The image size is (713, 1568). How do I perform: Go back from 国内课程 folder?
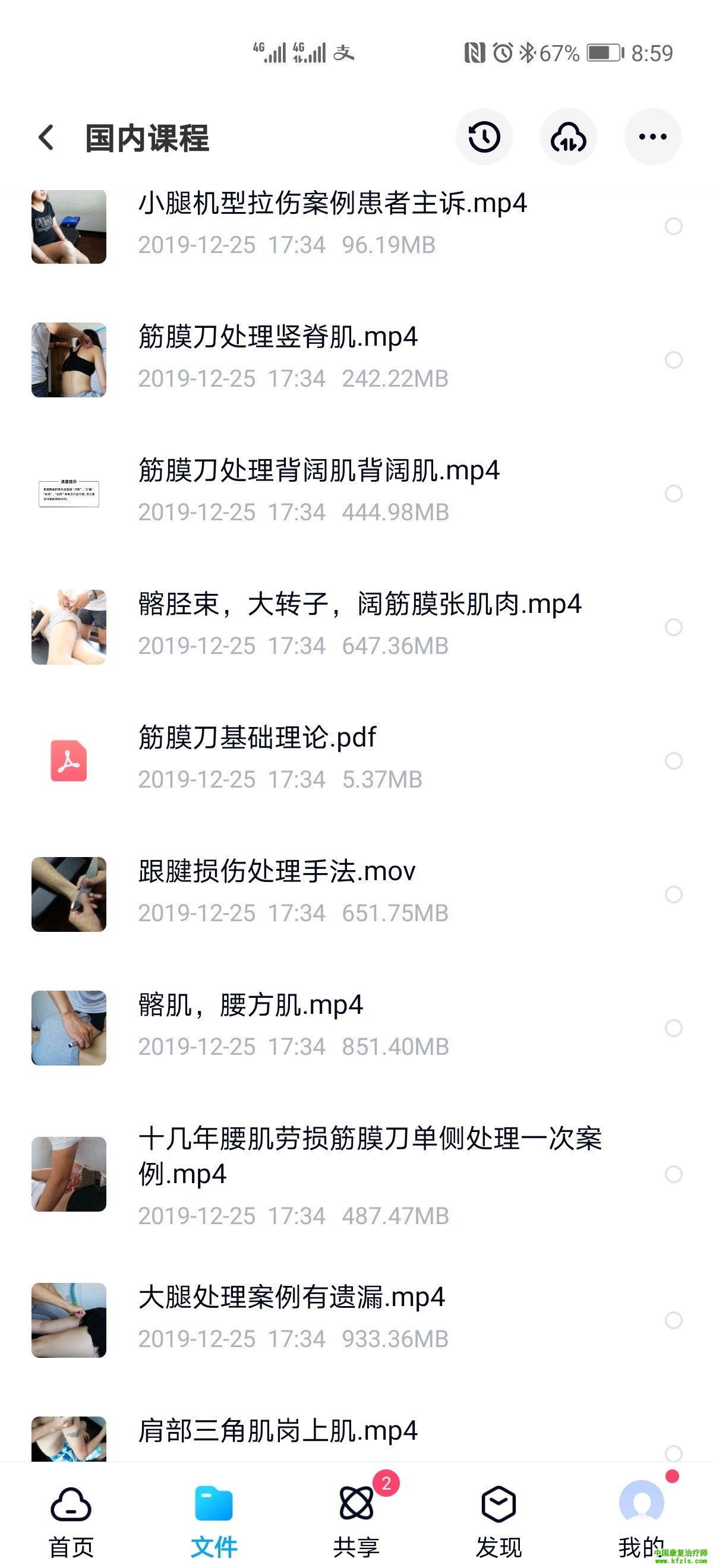click(x=46, y=137)
